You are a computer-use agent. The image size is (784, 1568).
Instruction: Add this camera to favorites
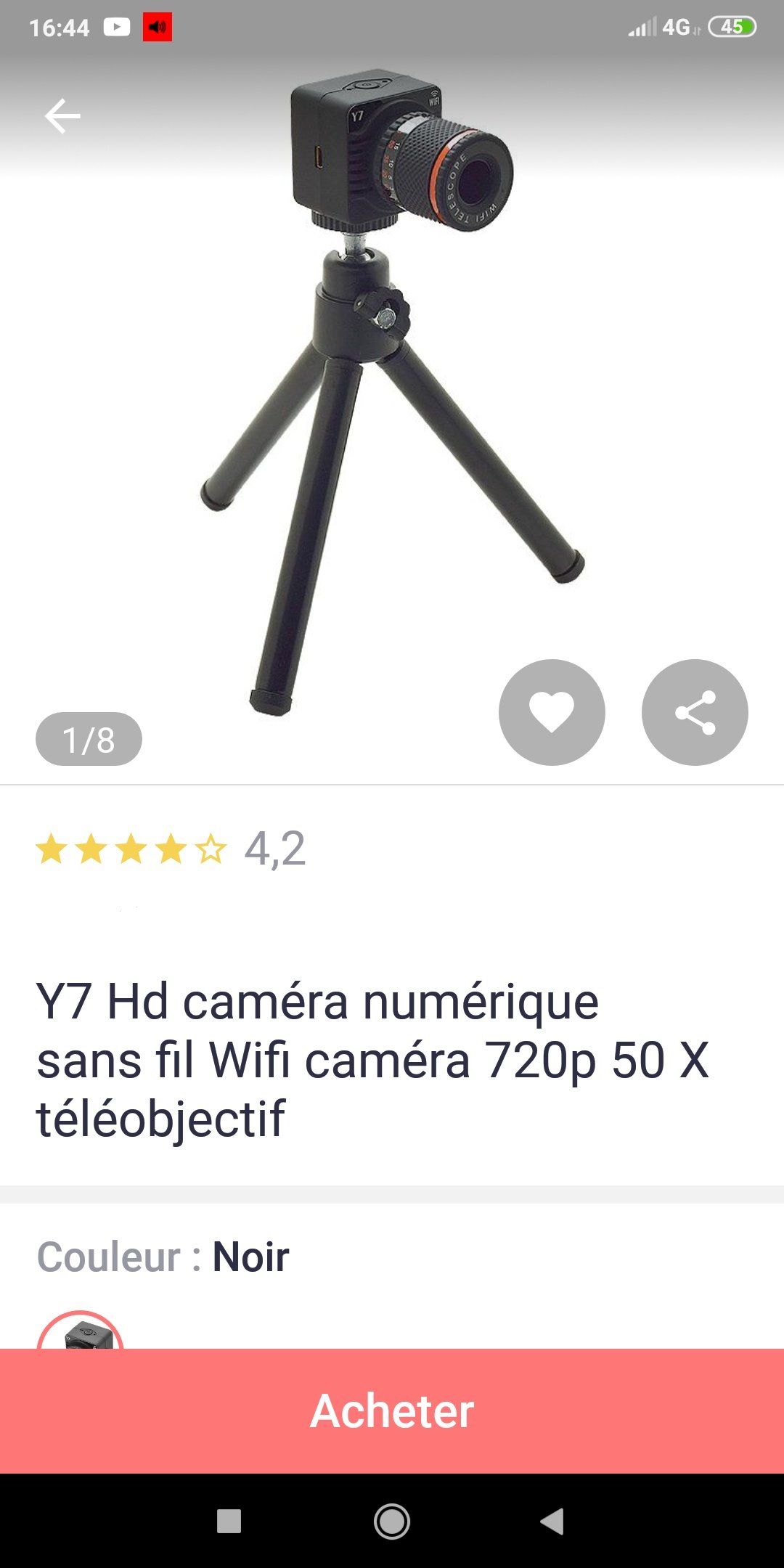552,712
